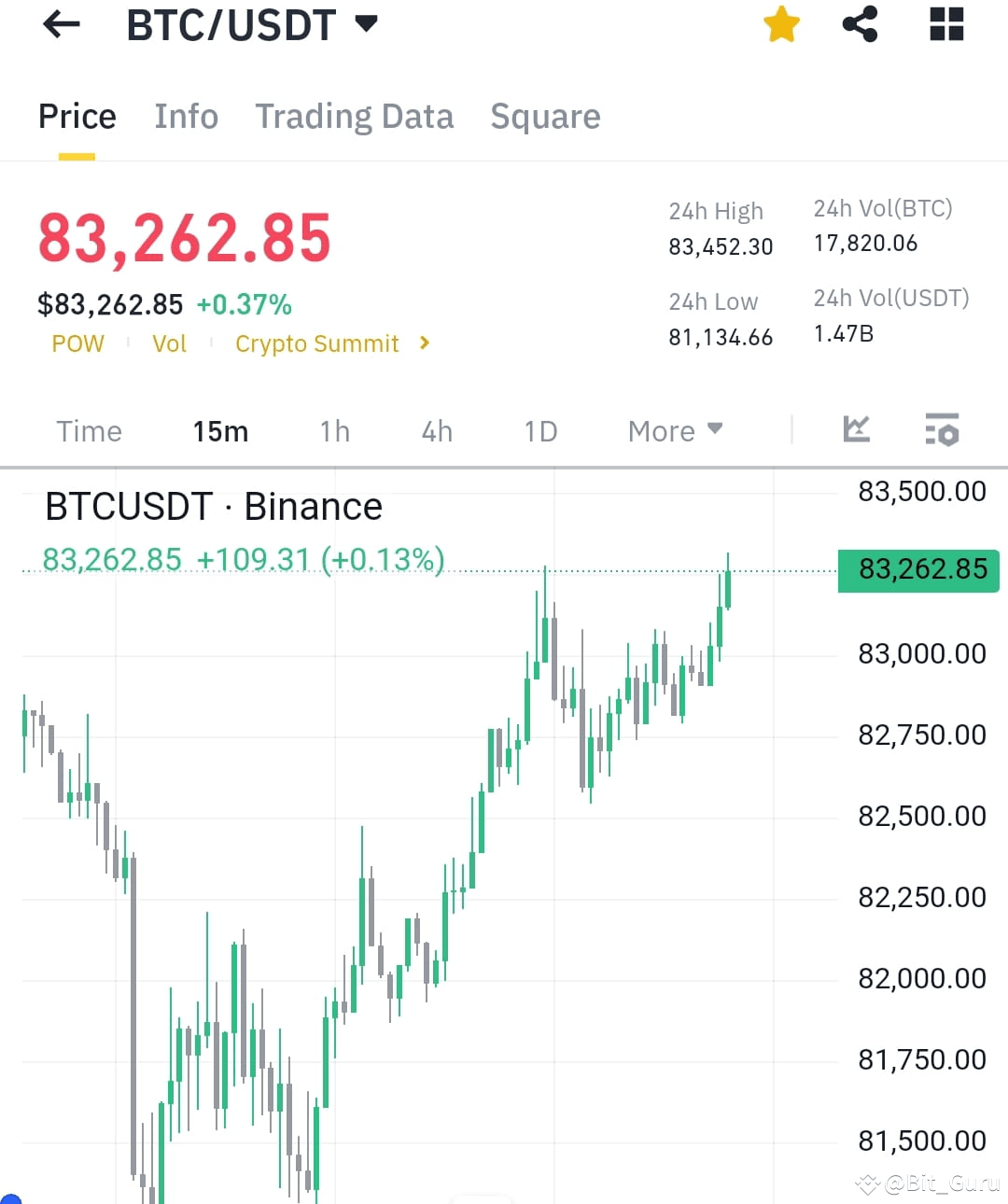Go to the Info tab
1008x1204 pixels.
tap(186, 116)
